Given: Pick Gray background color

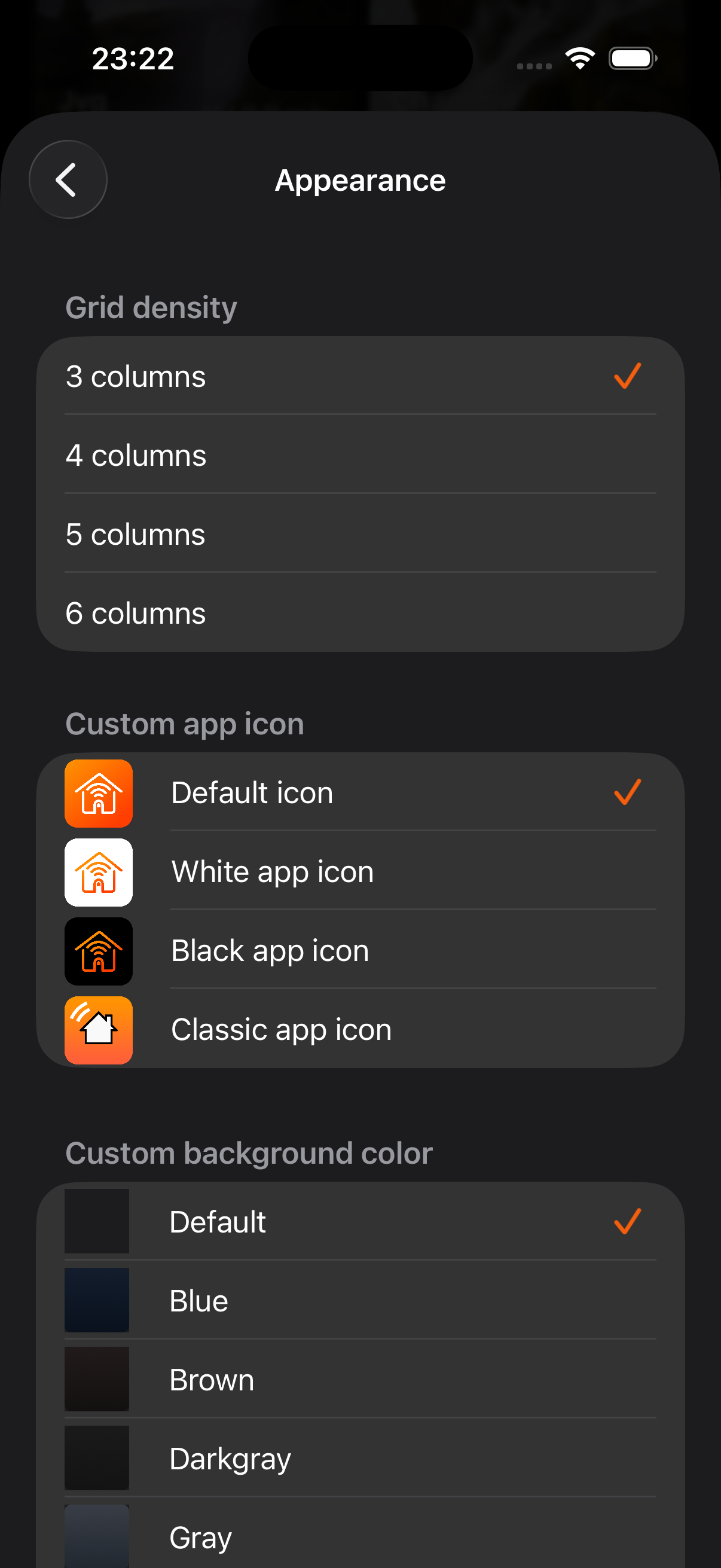Looking at the screenshot, I should click(x=360, y=1536).
